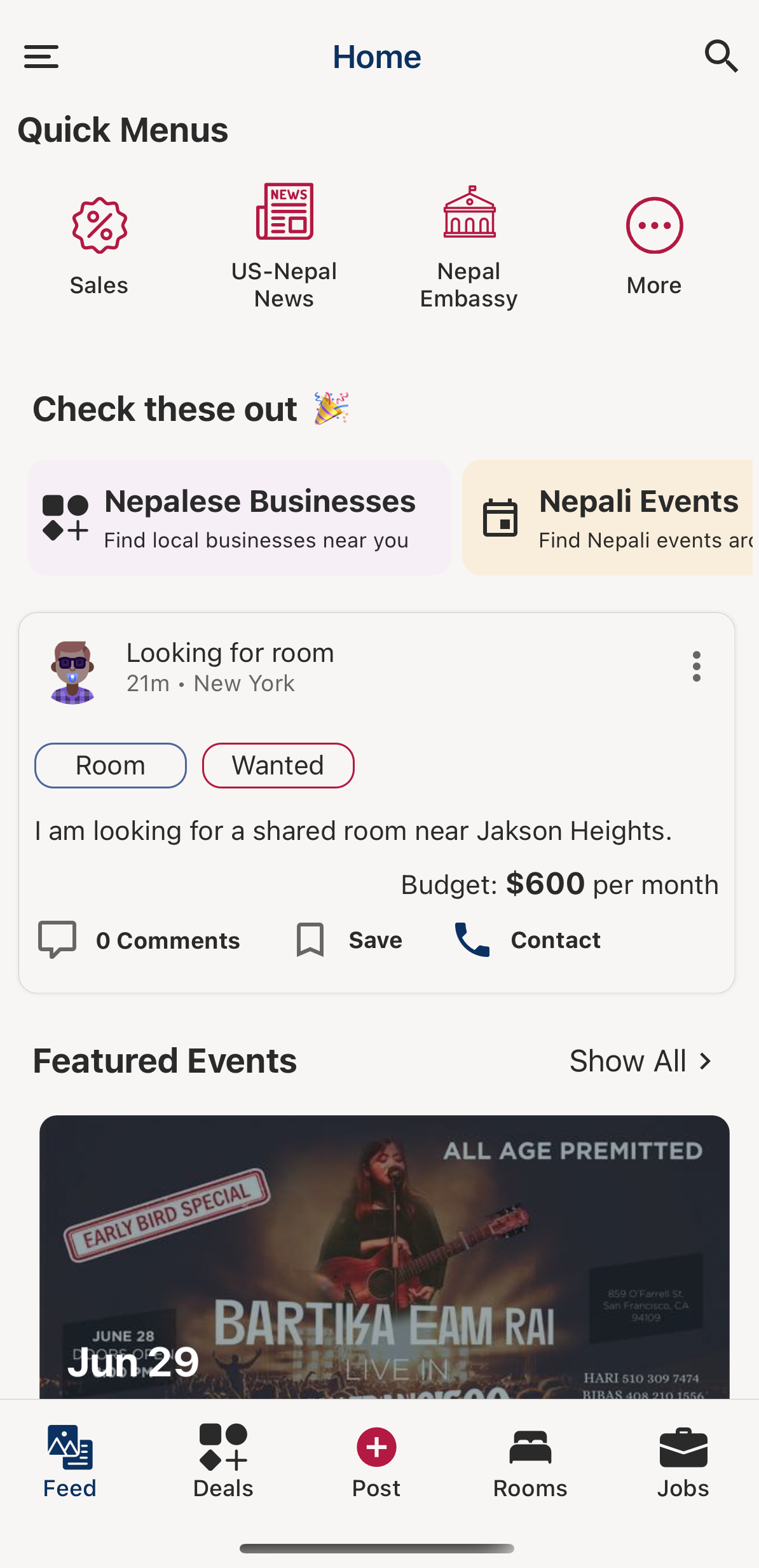Save the room post using the bookmark icon
Image resolution: width=759 pixels, height=1568 pixels.
tap(309, 939)
